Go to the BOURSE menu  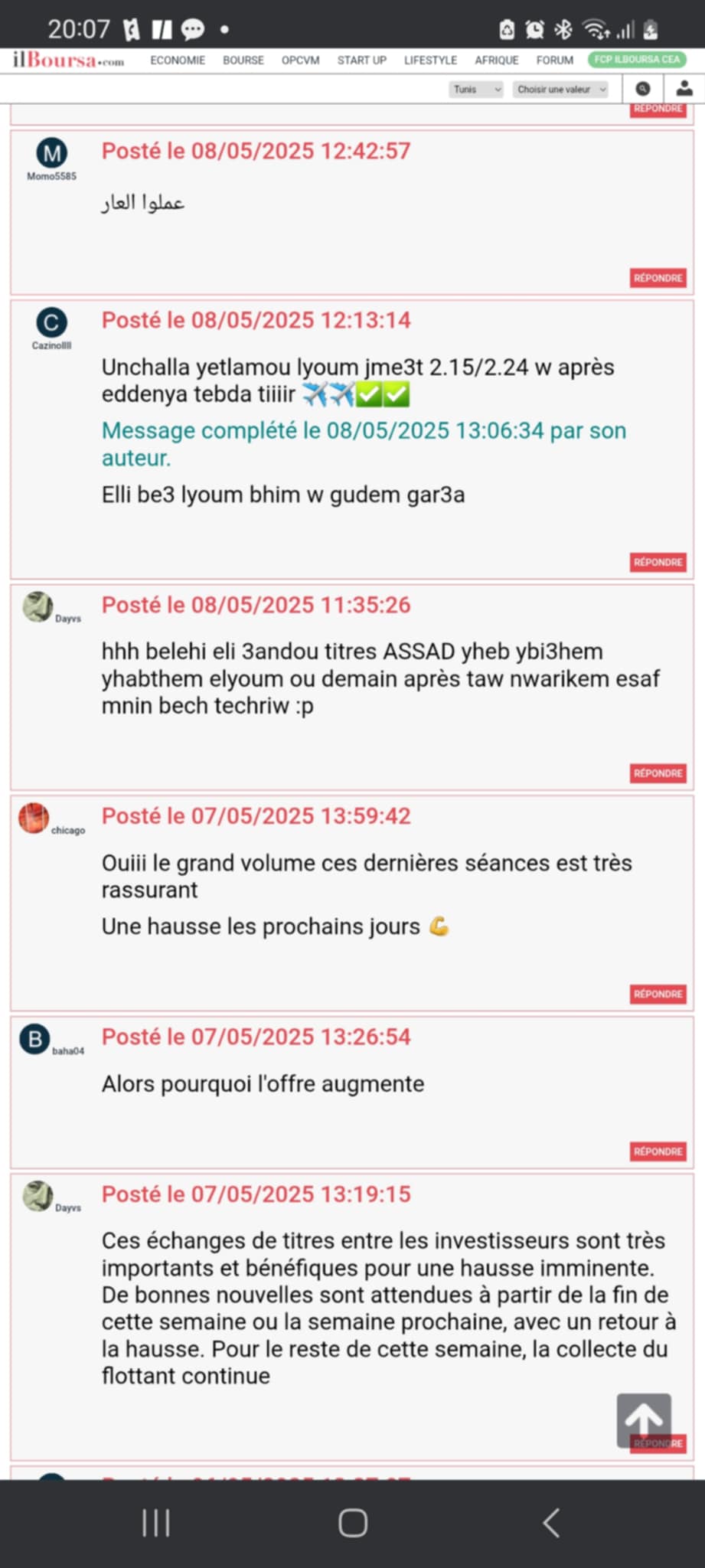click(x=243, y=60)
